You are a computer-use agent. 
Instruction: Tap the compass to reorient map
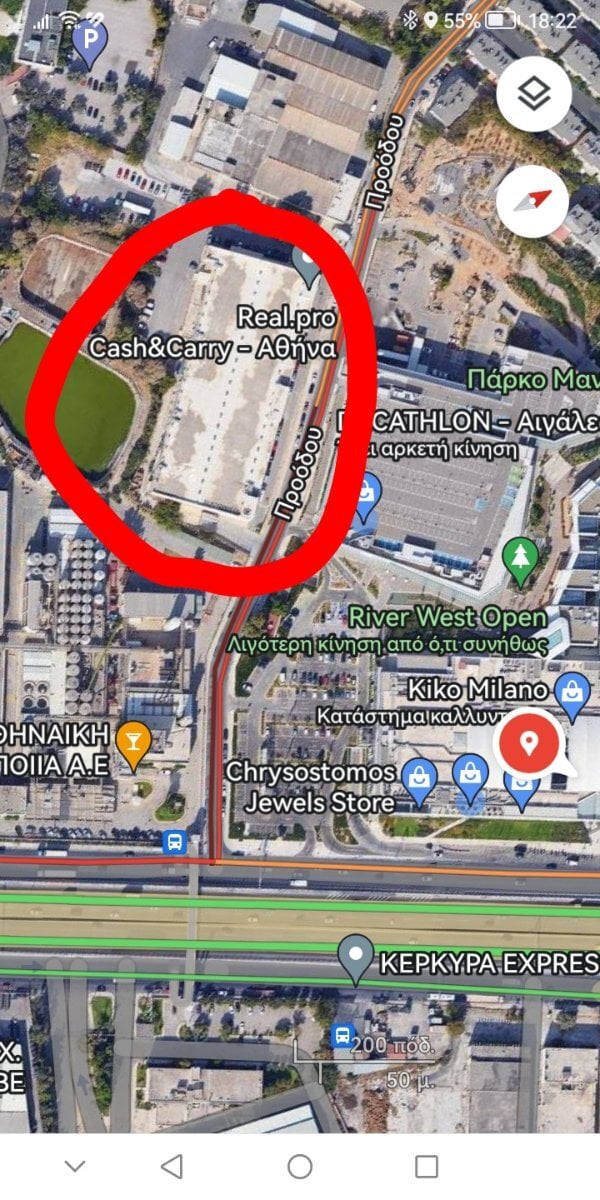tap(532, 201)
